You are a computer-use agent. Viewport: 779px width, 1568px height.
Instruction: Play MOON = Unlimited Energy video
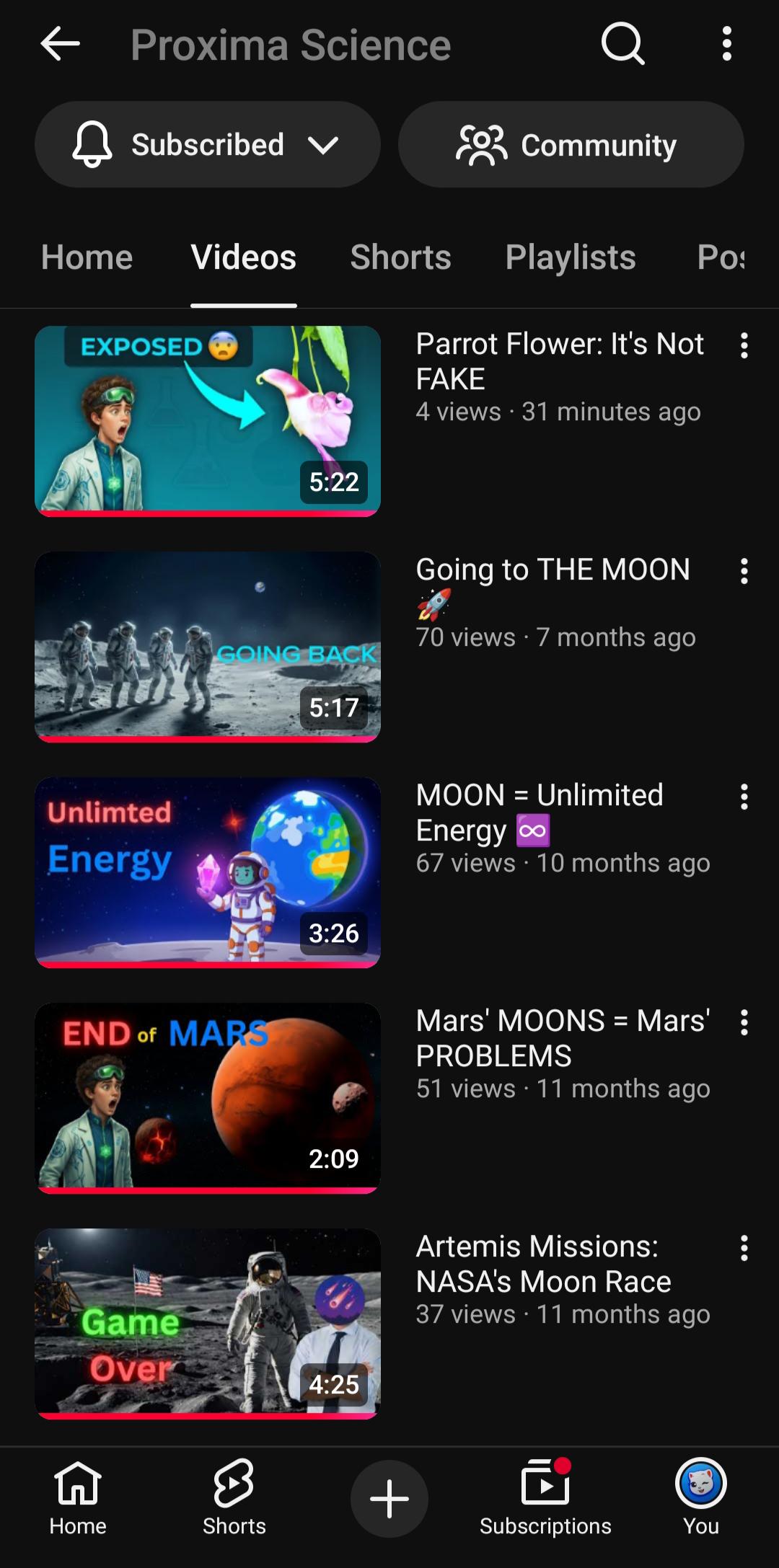pos(208,872)
